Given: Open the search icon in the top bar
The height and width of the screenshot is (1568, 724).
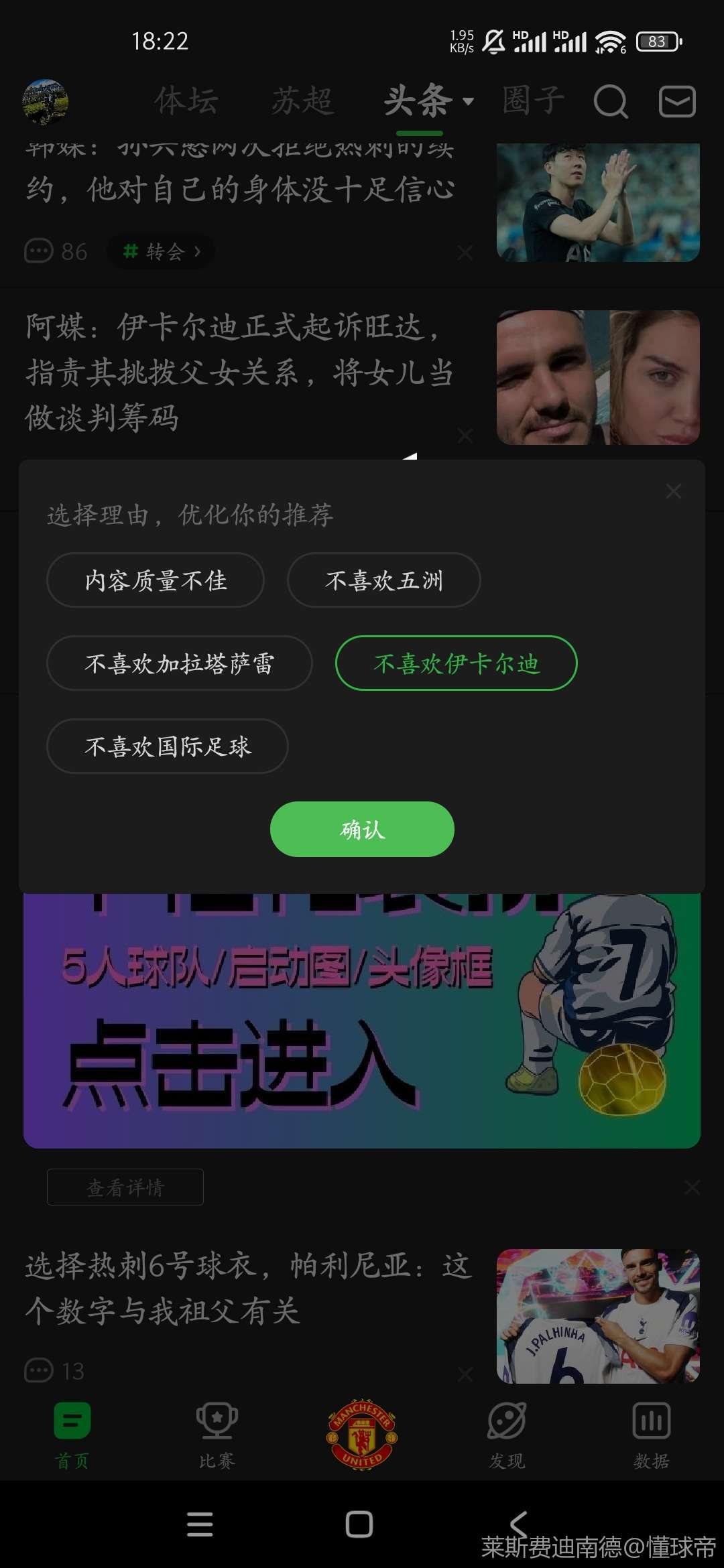Looking at the screenshot, I should (x=610, y=102).
